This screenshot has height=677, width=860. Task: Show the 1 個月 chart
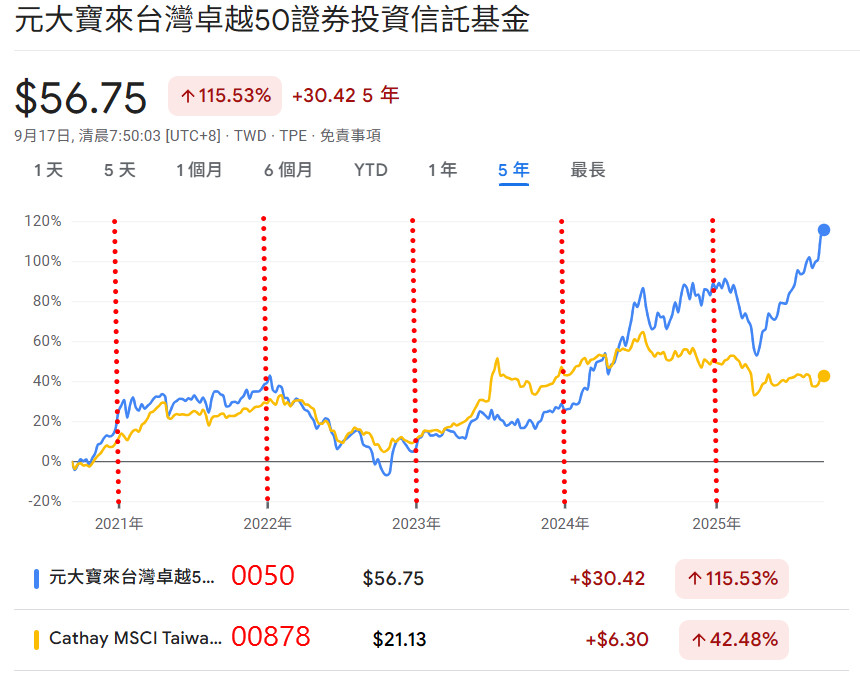pos(199,170)
